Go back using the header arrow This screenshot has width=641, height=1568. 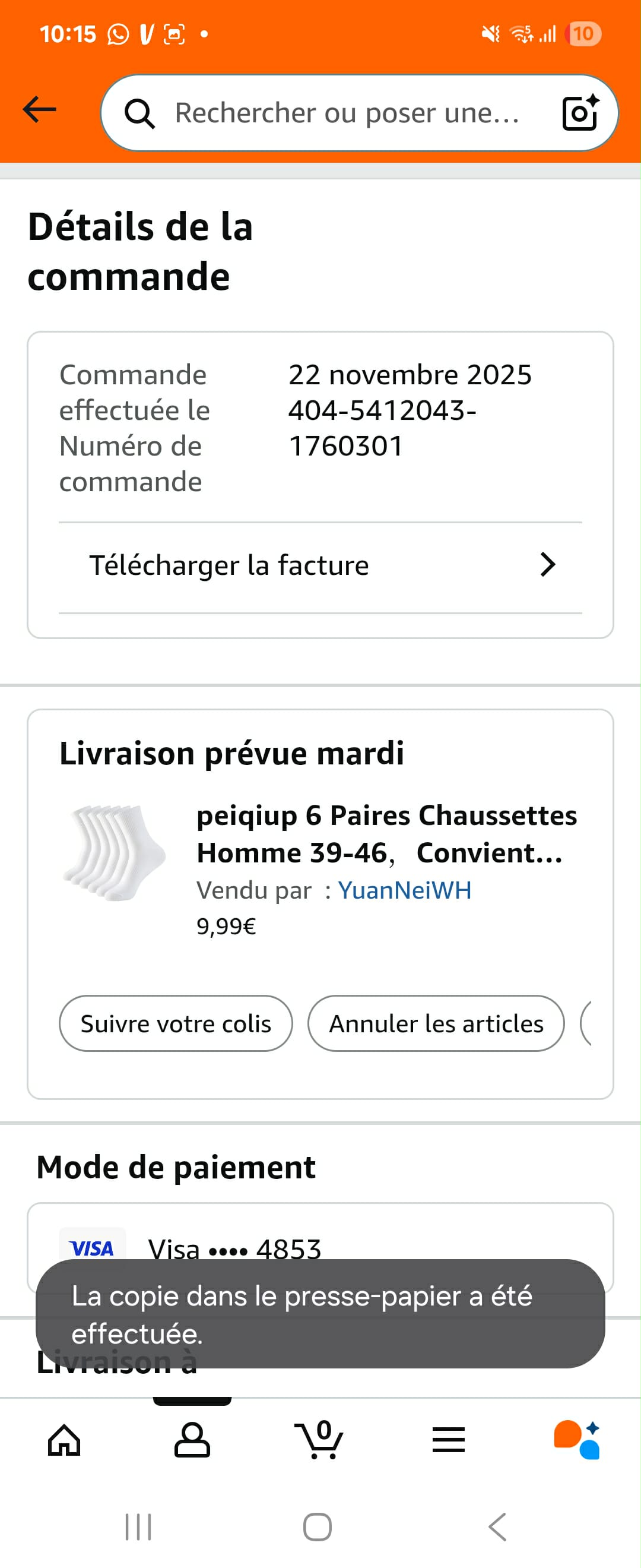[x=40, y=110]
